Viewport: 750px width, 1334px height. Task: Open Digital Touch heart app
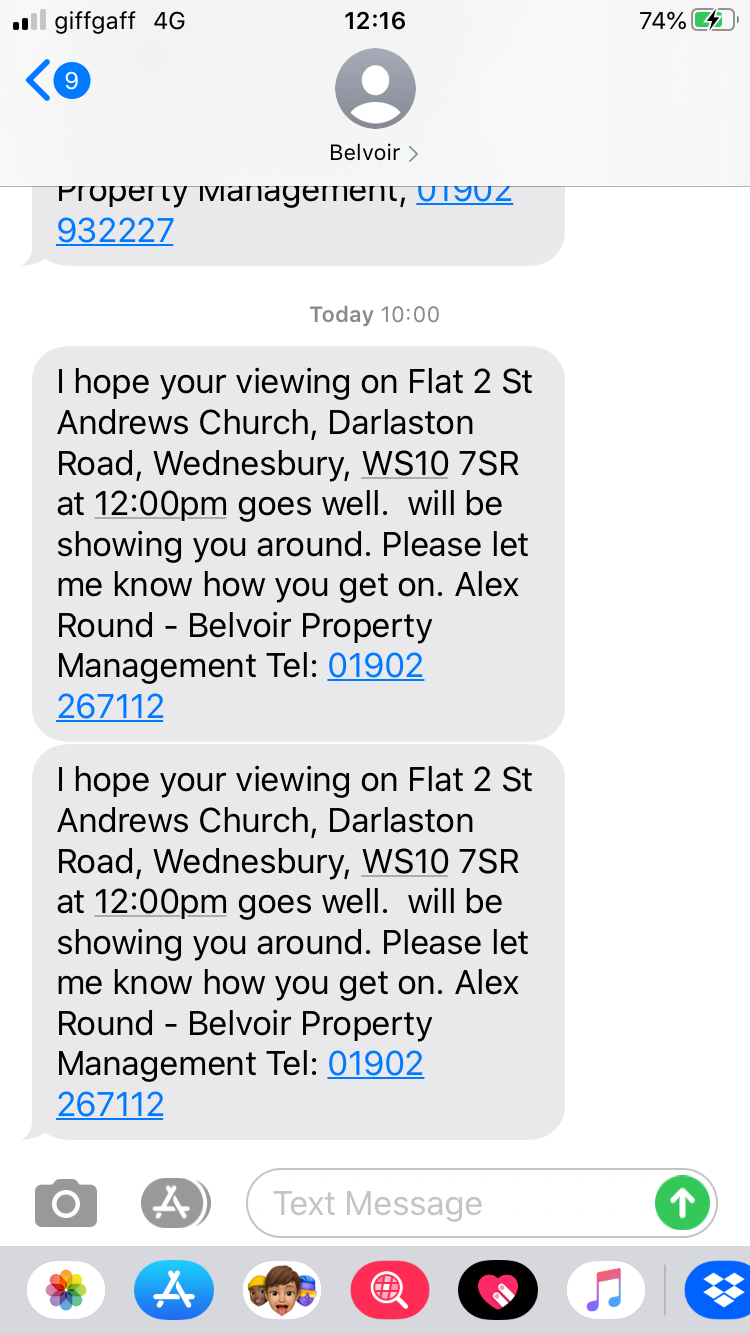pos(498,1290)
